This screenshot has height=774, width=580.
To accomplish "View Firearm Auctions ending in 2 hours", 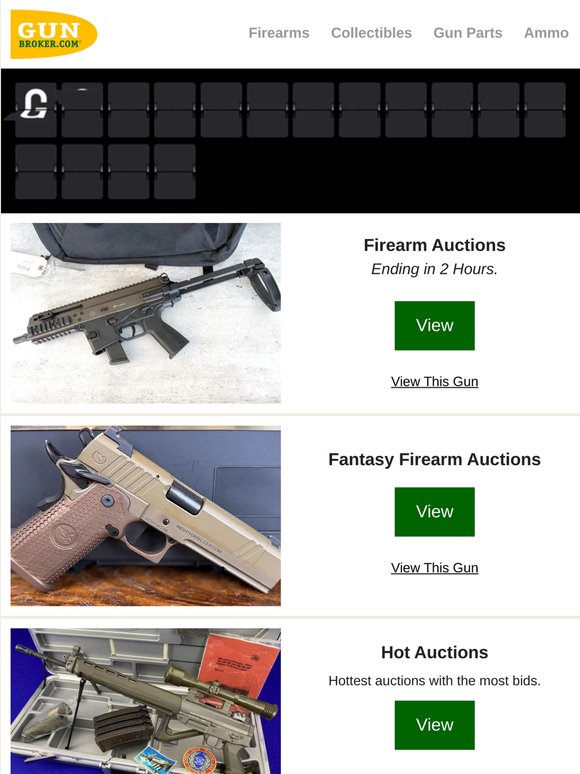I will pos(434,326).
